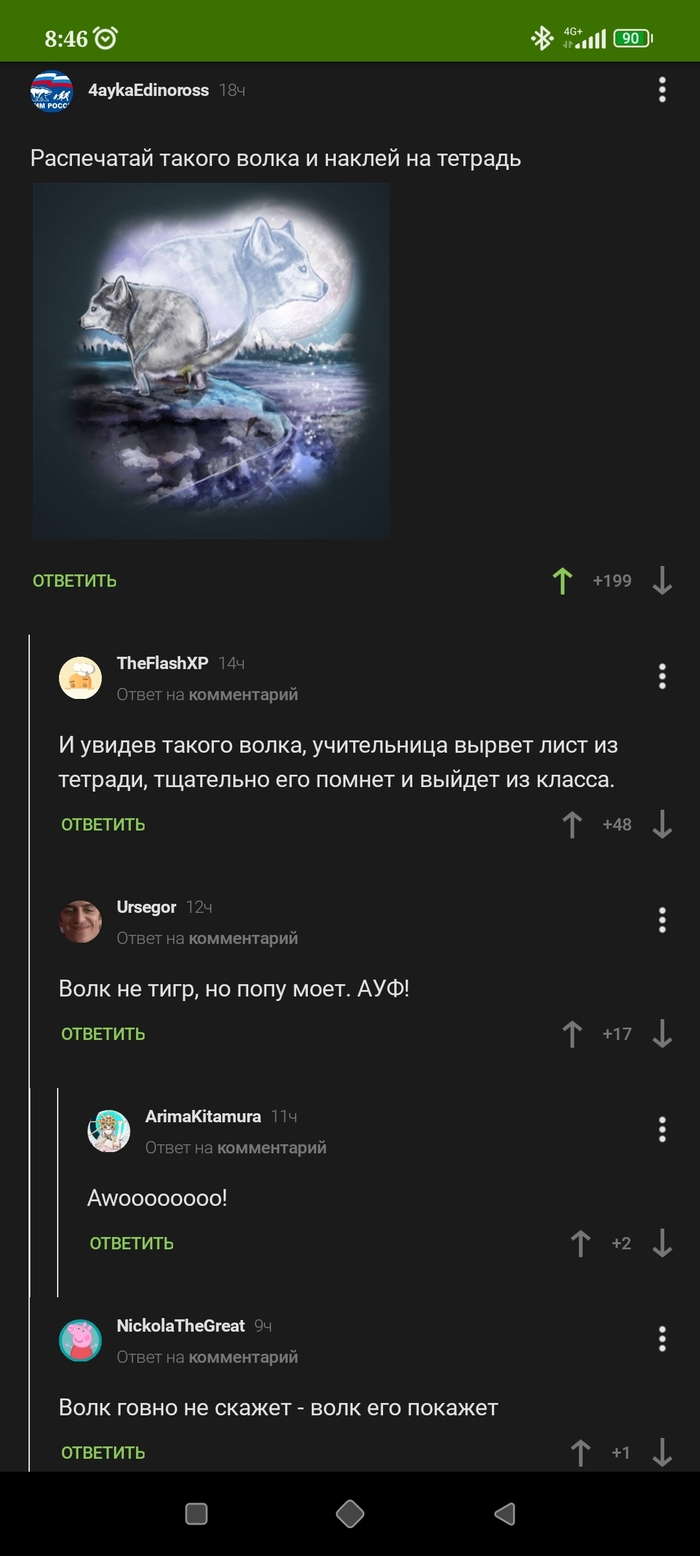Downvote ArimaKitamura's comment
Image resolution: width=700 pixels, height=1556 pixels.
[x=662, y=1244]
